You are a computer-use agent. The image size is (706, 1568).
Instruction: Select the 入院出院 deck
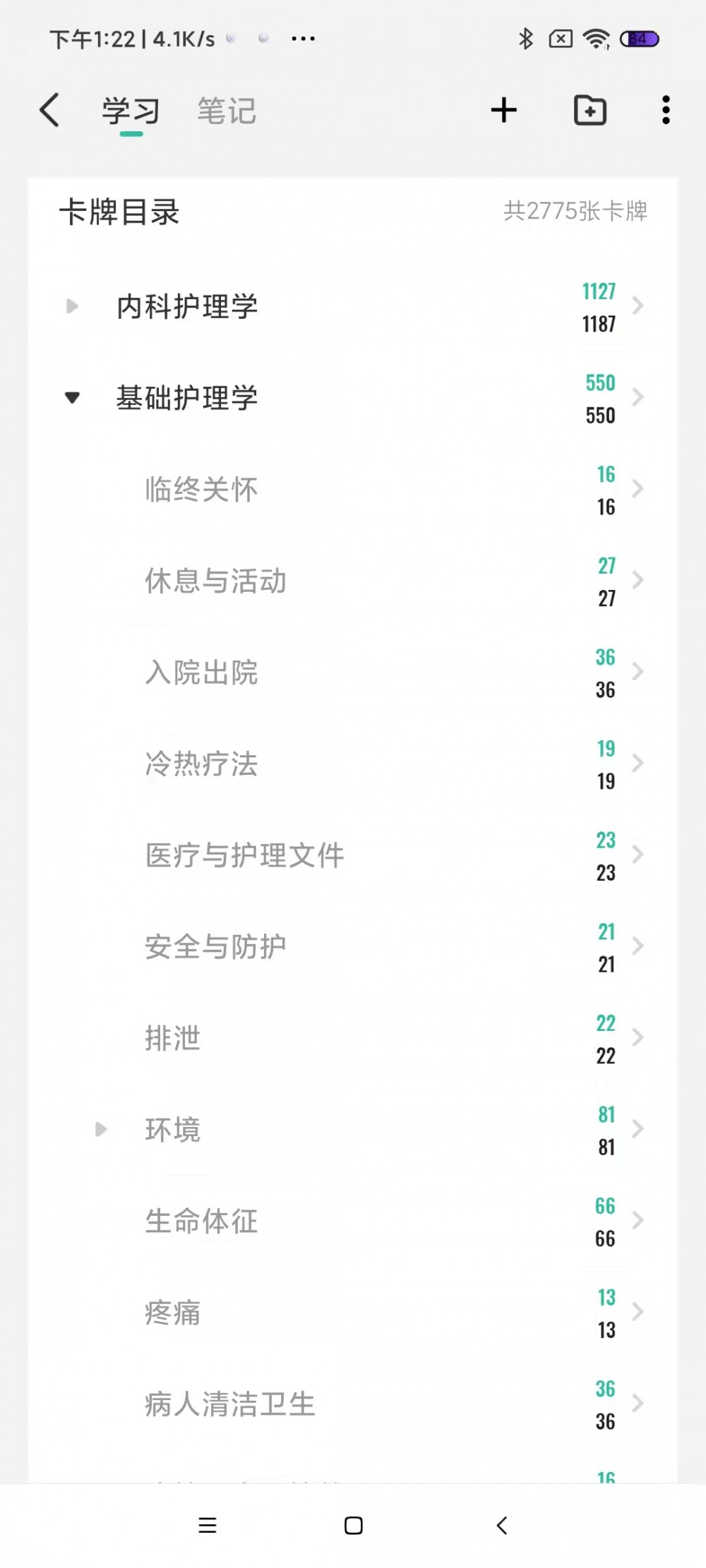pyautogui.click(x=201, y=673)
